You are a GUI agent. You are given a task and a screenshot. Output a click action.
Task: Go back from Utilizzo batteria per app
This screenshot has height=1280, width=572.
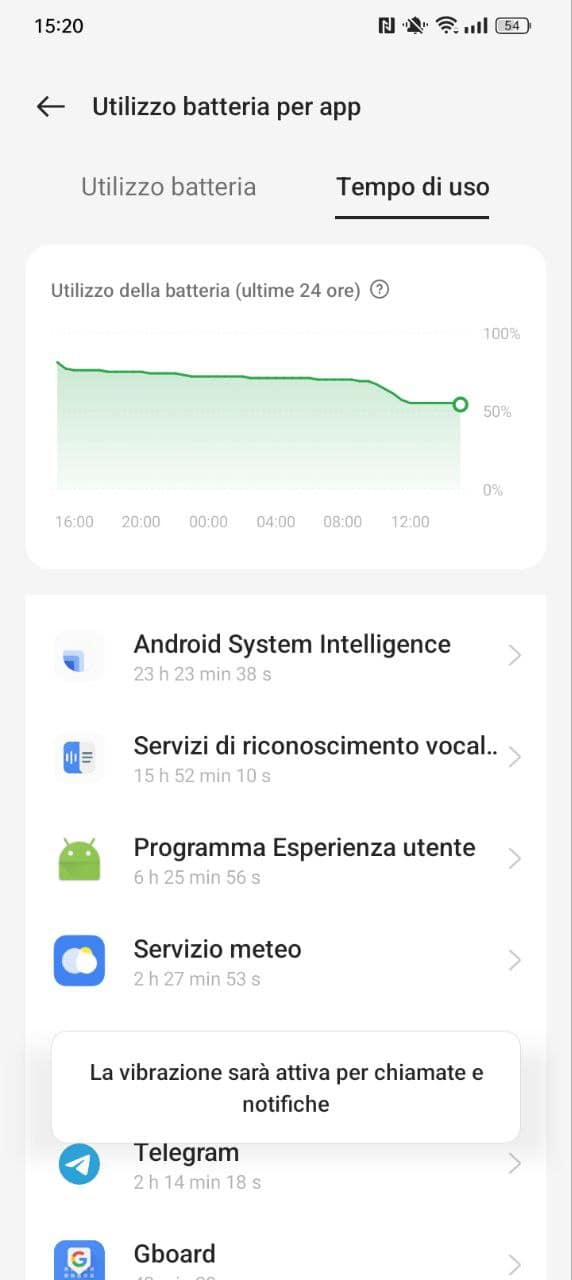coord(50,107)
